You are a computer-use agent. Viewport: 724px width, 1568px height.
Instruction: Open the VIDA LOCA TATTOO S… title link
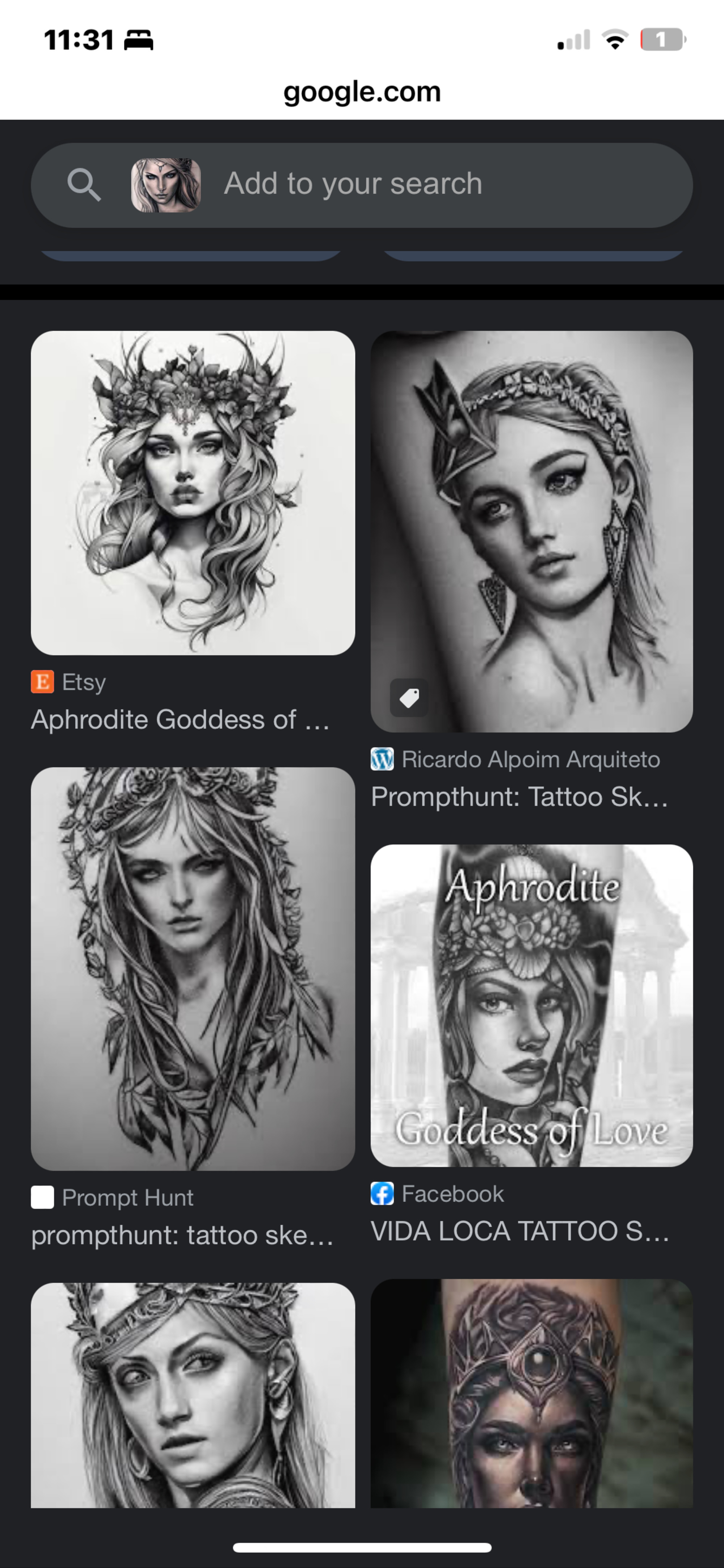[519, 1231]
